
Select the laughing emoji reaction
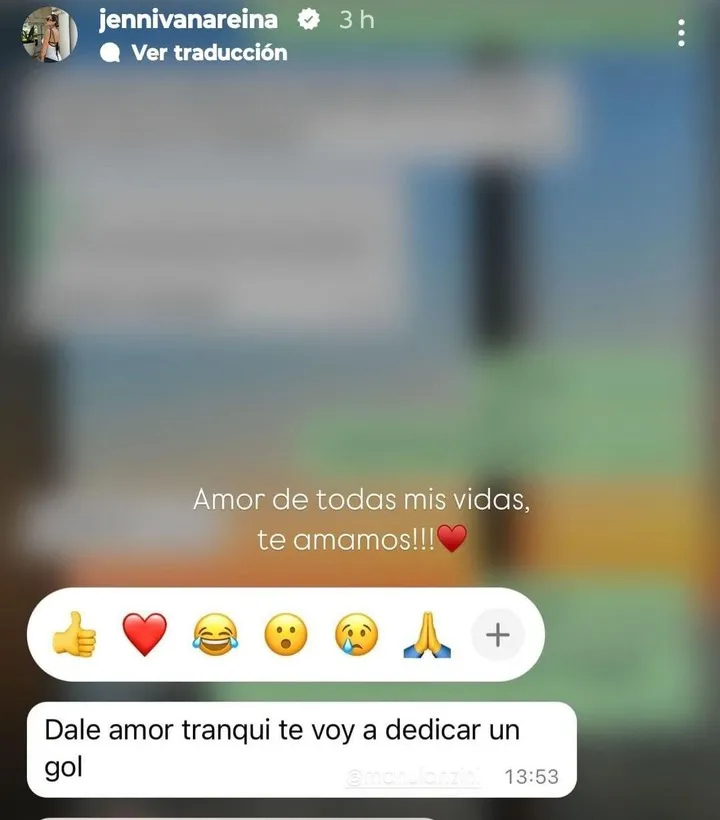tap(214, 633)
